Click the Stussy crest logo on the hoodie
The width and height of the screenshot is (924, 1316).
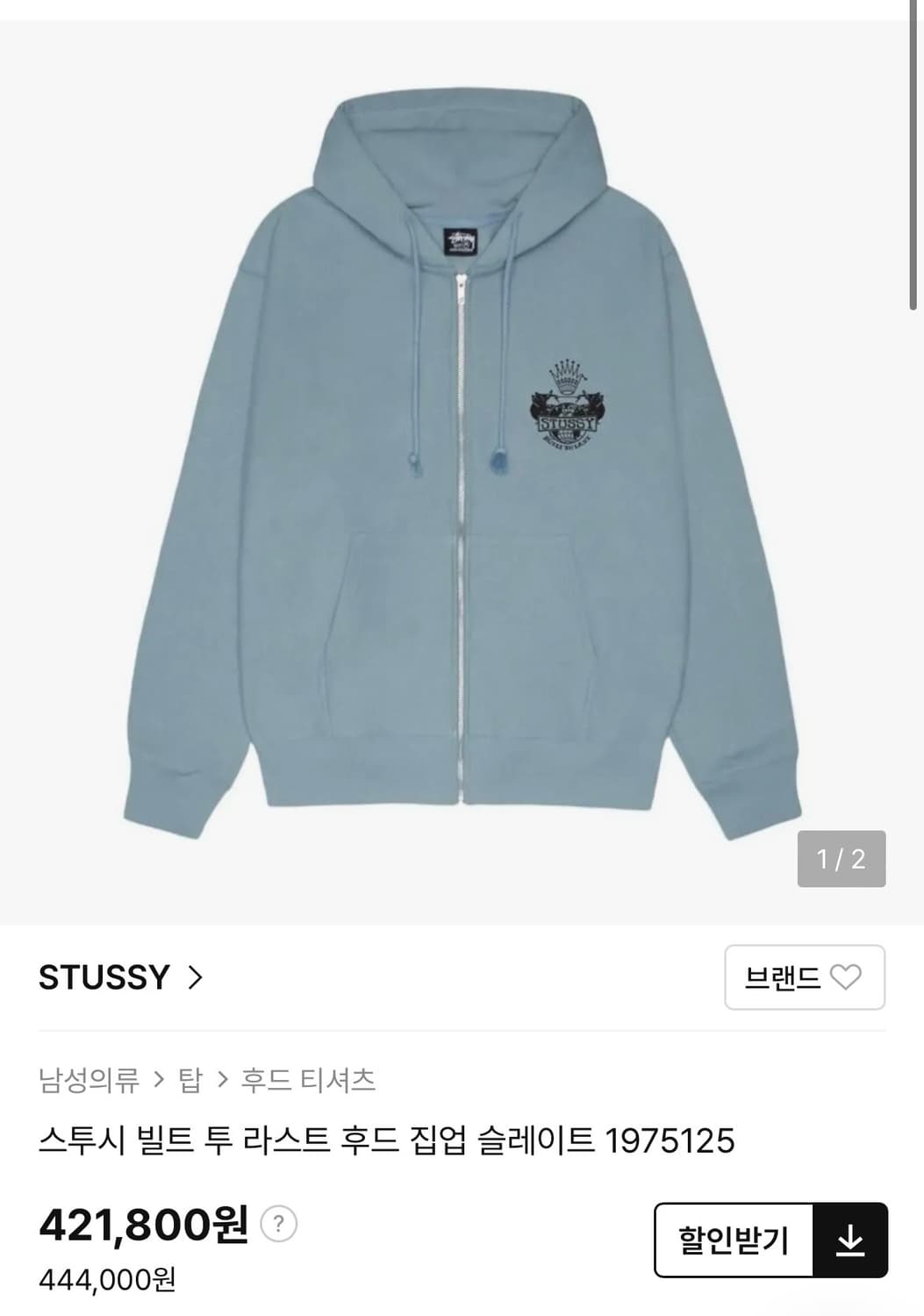coord(564,404)
